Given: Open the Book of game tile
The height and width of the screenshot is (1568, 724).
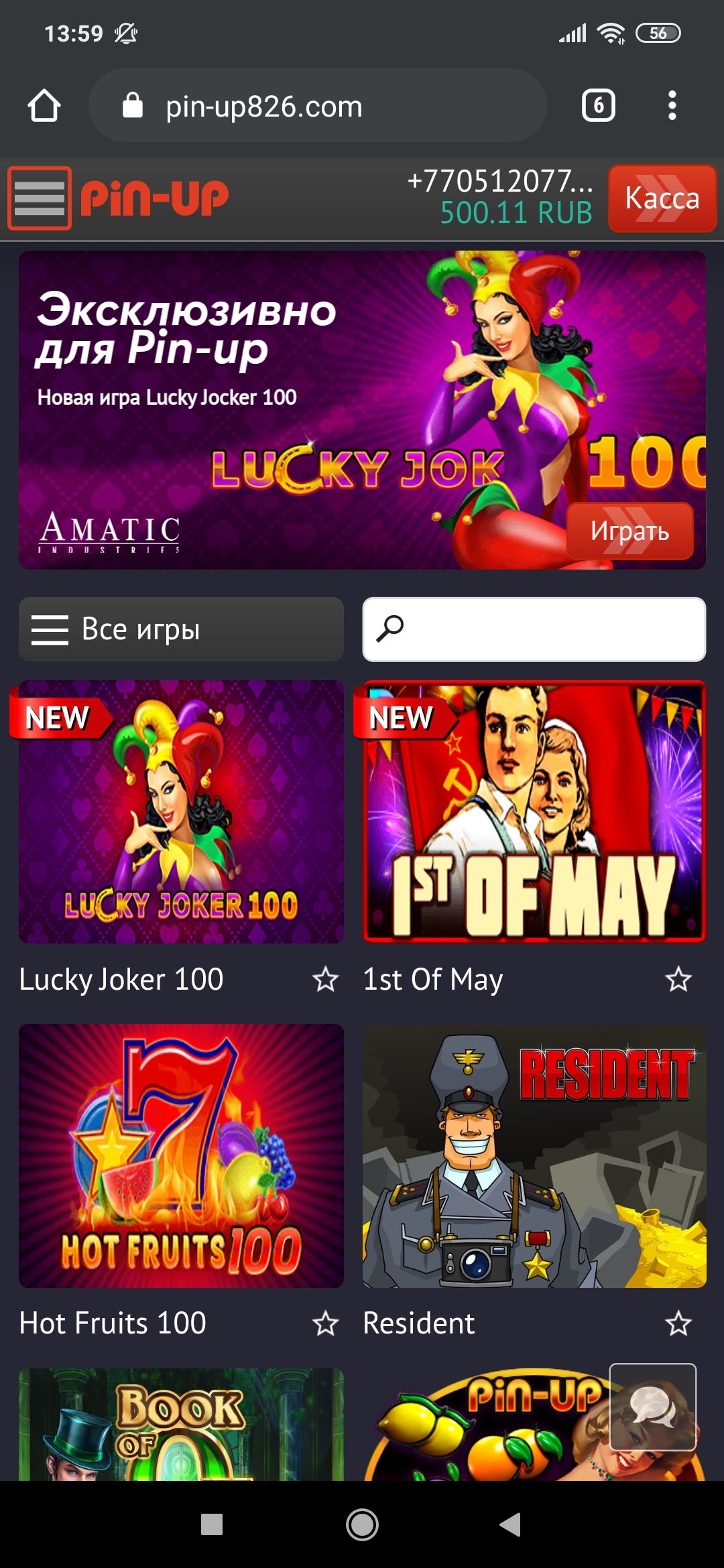Looking at the screenshot, I should coord(181,1424).
